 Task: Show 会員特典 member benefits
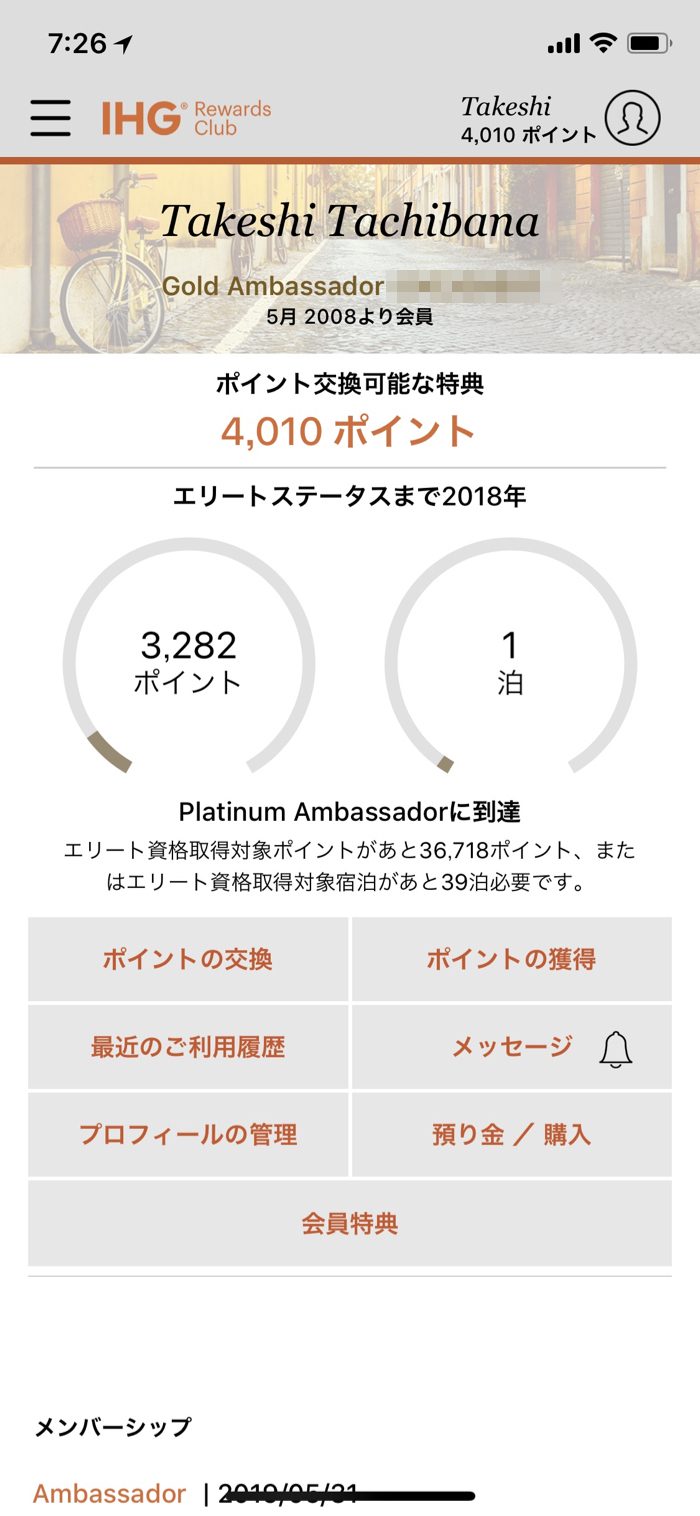pyautogui.click(x=350, y=1223)
